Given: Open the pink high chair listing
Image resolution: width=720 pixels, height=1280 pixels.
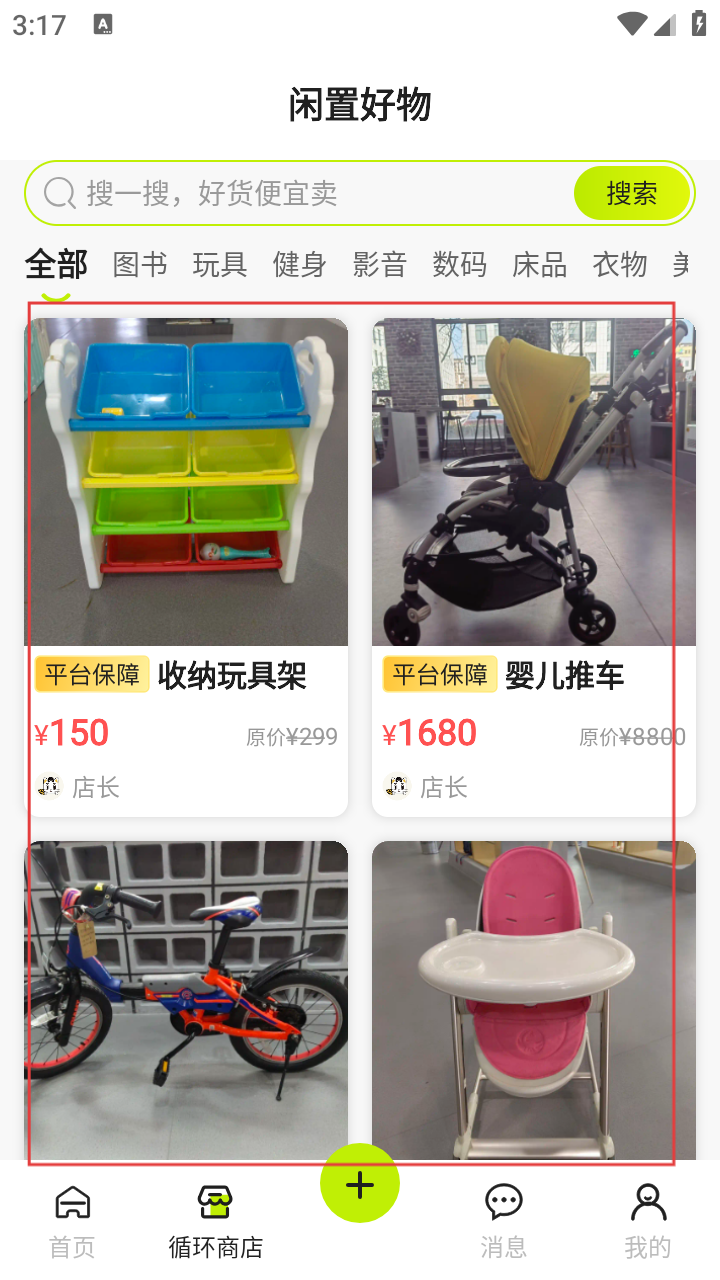Looking at the screenshot, I should [534, 1000].
